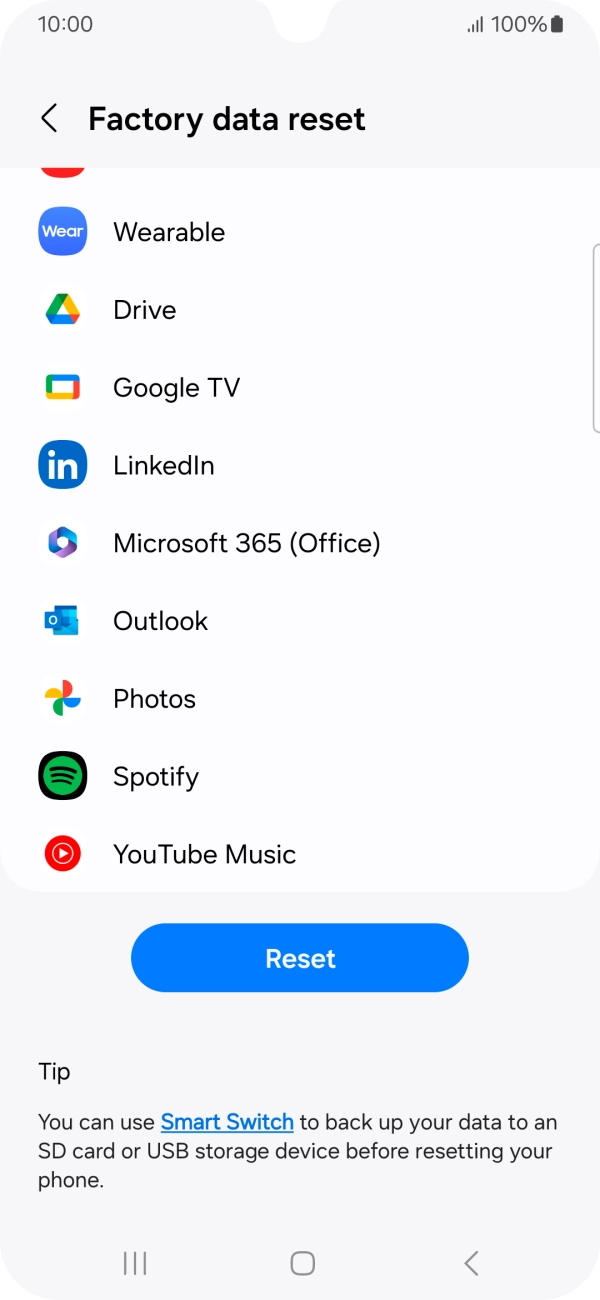
Task: Tap the blue Reset button
Action: 300,958
